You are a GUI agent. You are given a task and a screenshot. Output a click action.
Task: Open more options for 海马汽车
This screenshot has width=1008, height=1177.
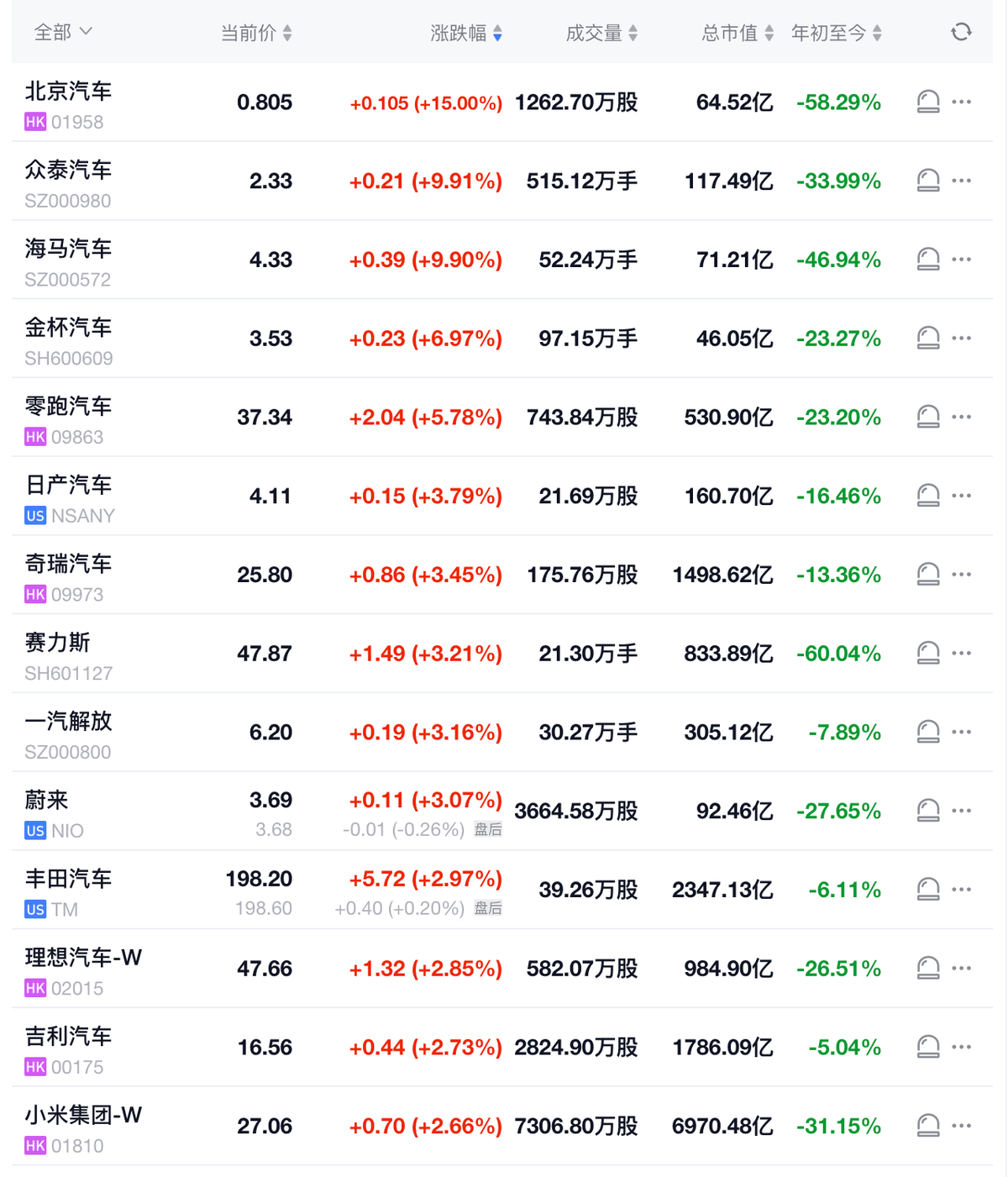tap(962, 260)
